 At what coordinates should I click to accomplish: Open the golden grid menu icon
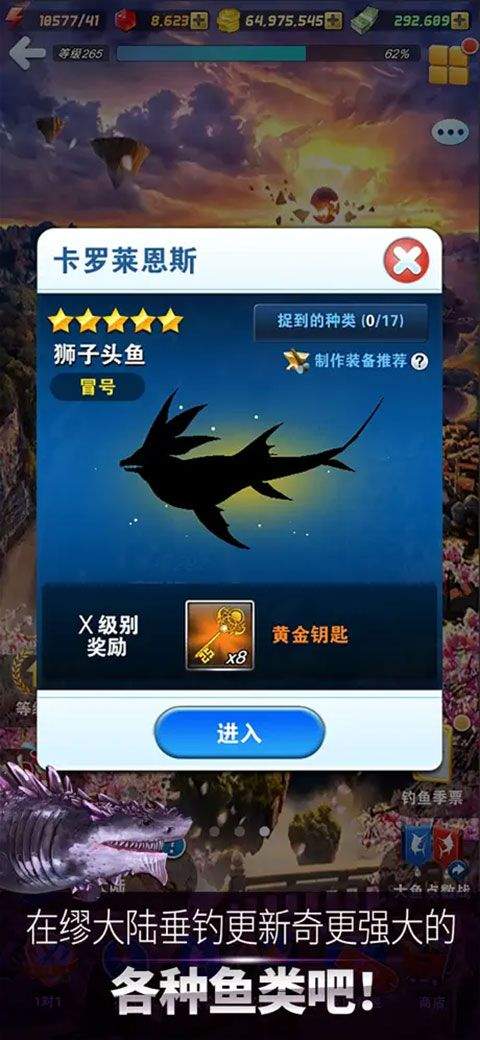tap(448, 64)
